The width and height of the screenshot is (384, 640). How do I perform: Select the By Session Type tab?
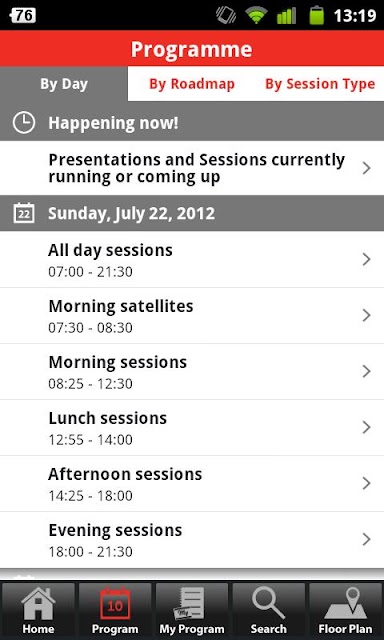click(x=320, y=84)
